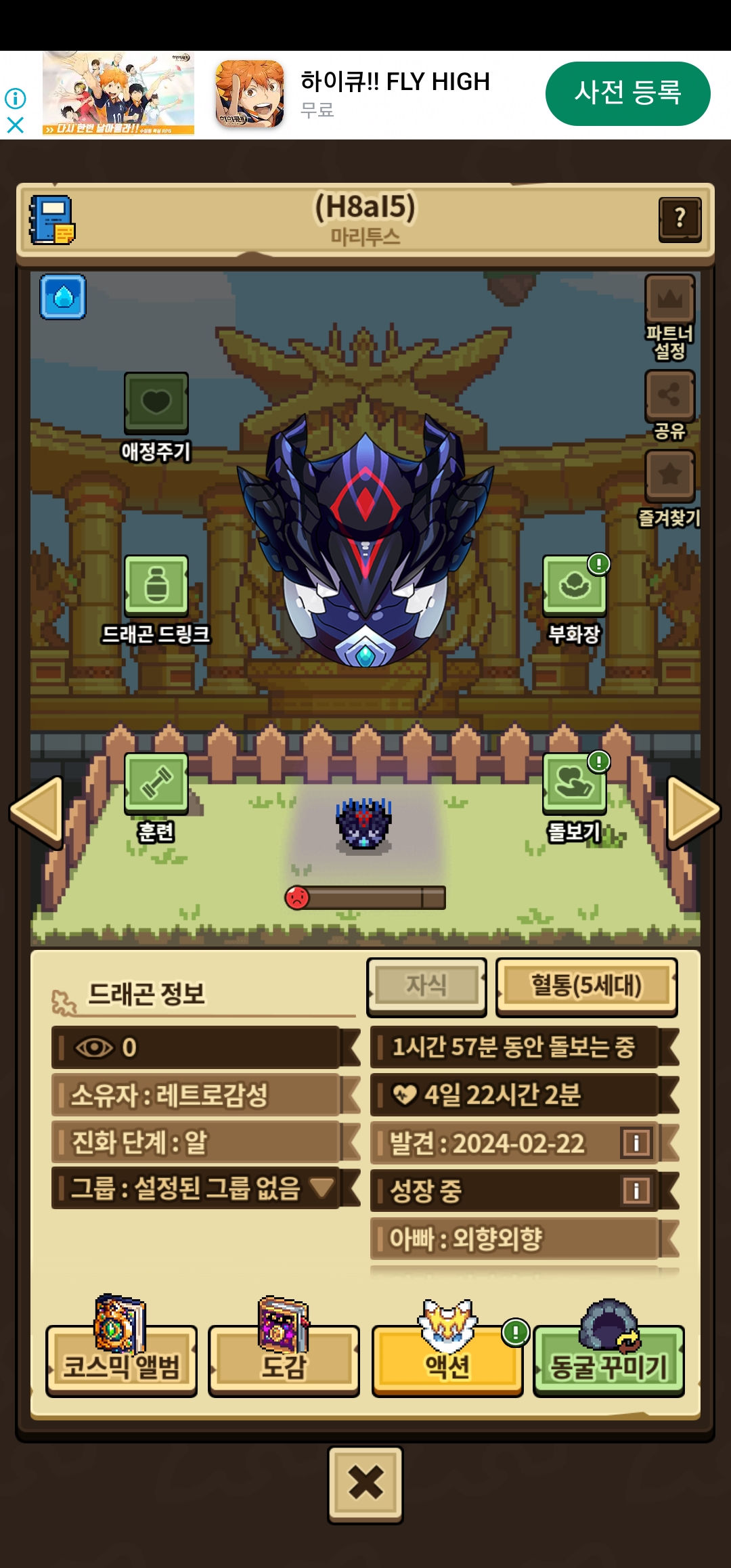731x1568 pixels.
Task: Tap the water element icon
Action: coord(63,297)
